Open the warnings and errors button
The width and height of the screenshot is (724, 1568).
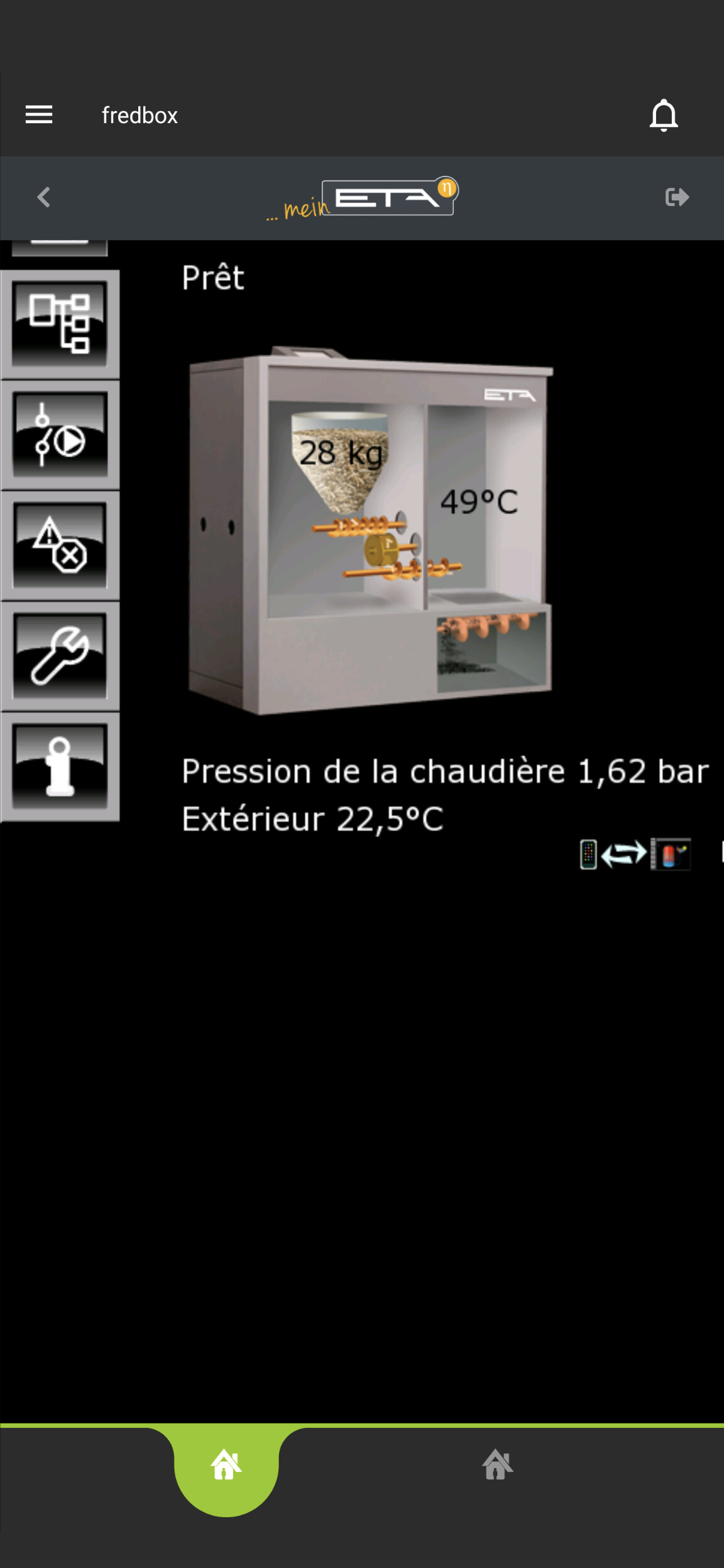[x=60, y=545]
